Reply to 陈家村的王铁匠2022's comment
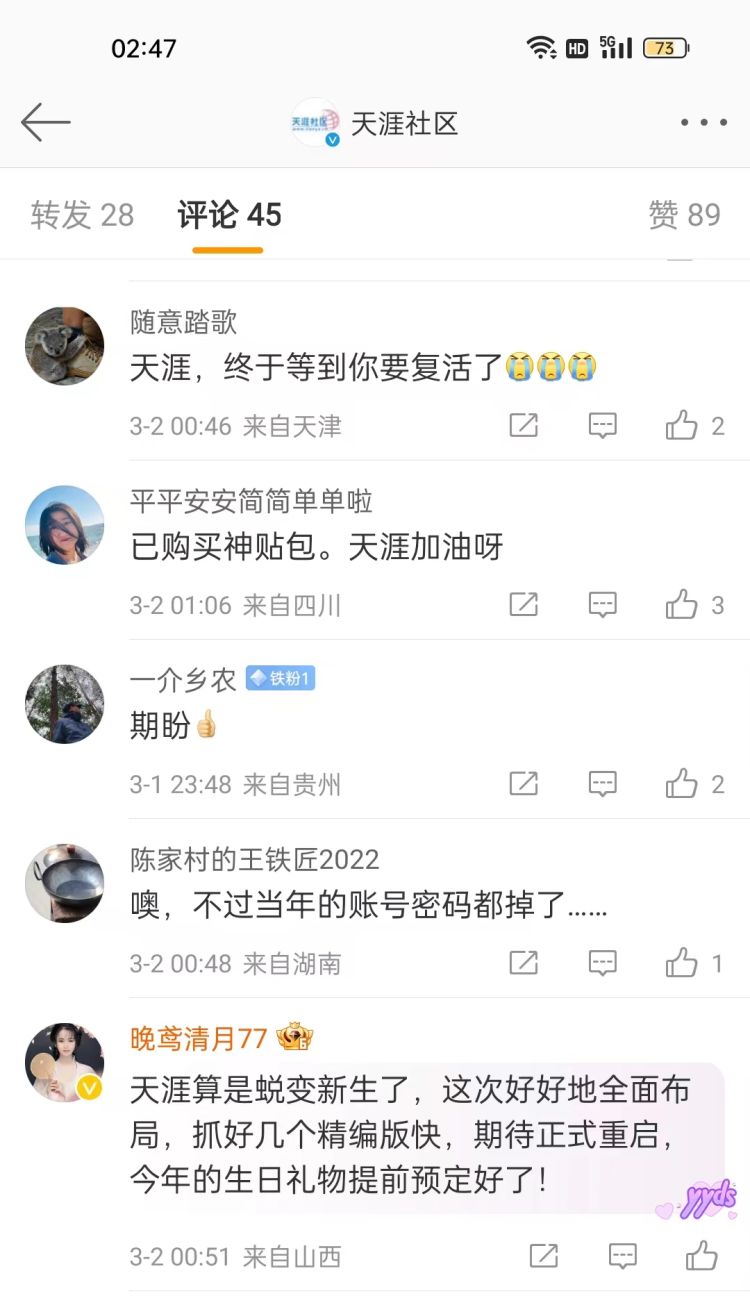Image resolution: width=750 pixels, height=1296 pixels. (x=602, y=963)
